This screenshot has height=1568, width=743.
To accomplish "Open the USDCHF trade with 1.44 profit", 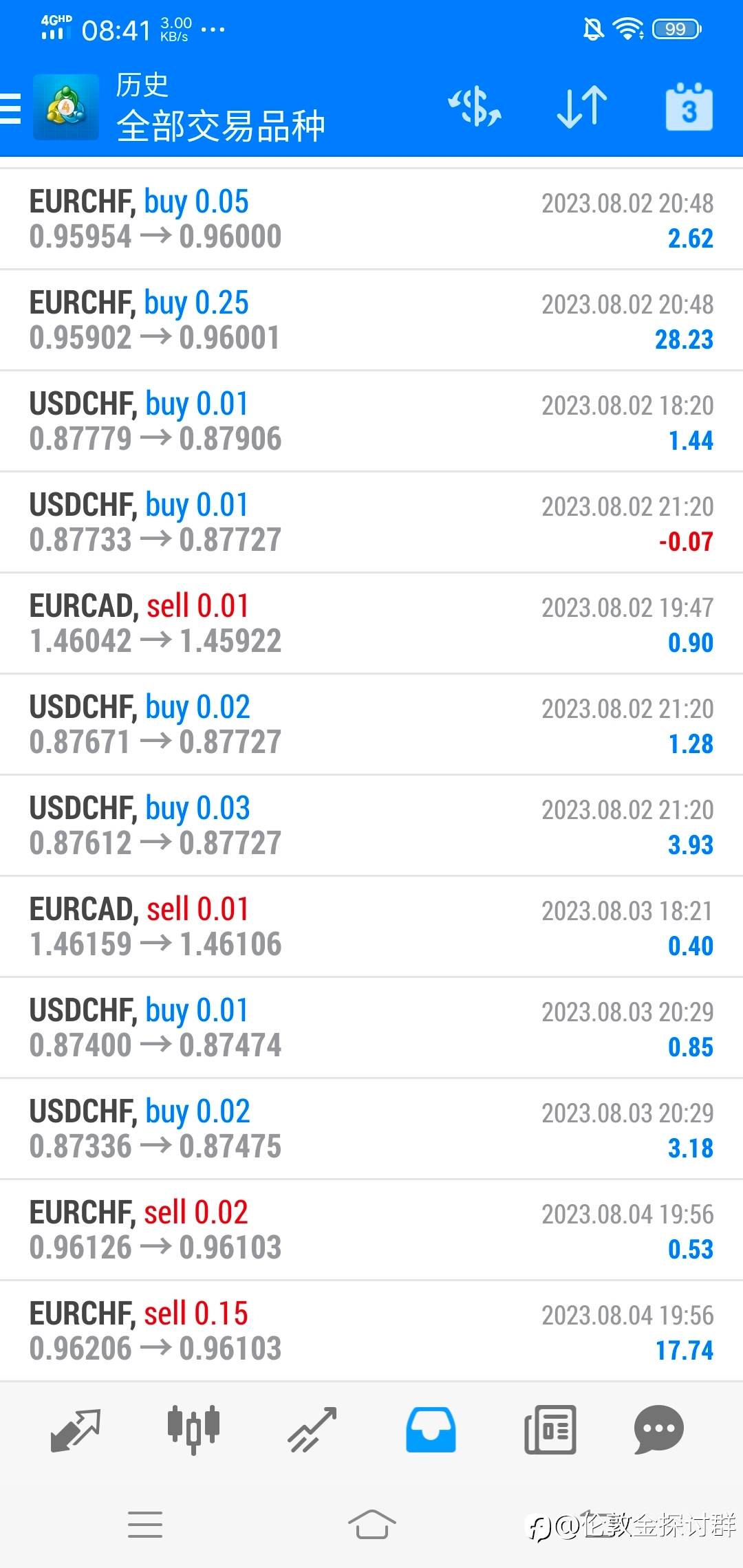I will [x=371, y=422].
